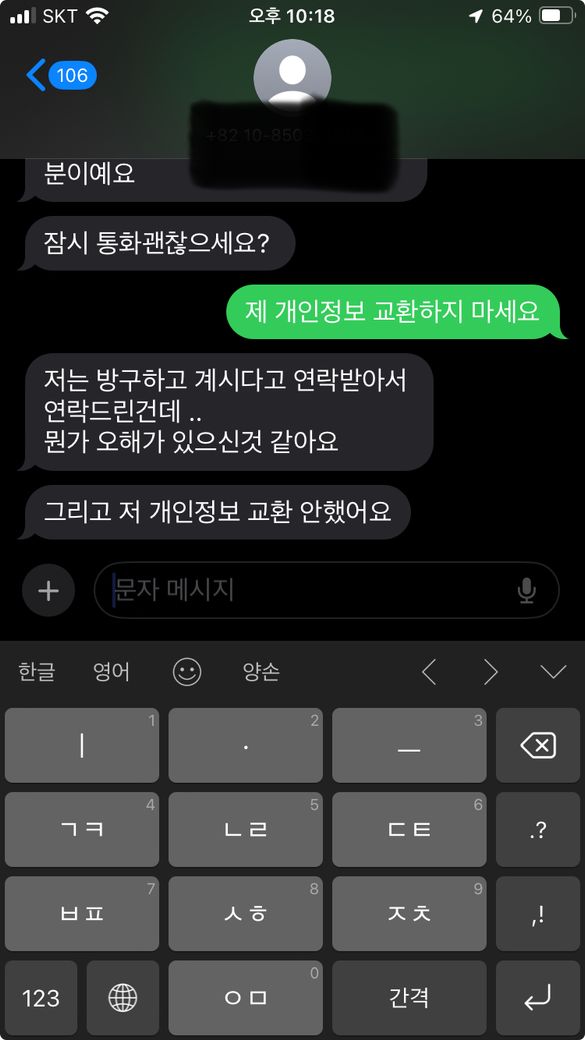585x1040 pixels.
Task: Open the emoji smiley picker
Action: pyautogui.click(x=187, y=673)
